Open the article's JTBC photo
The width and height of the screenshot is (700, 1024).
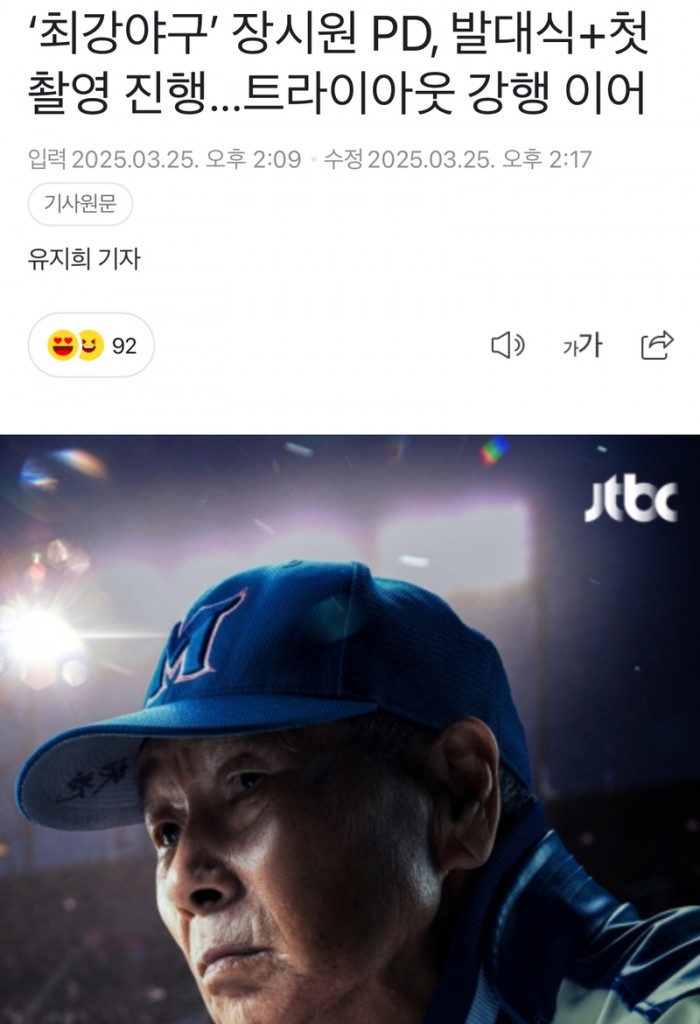(350, 730)
